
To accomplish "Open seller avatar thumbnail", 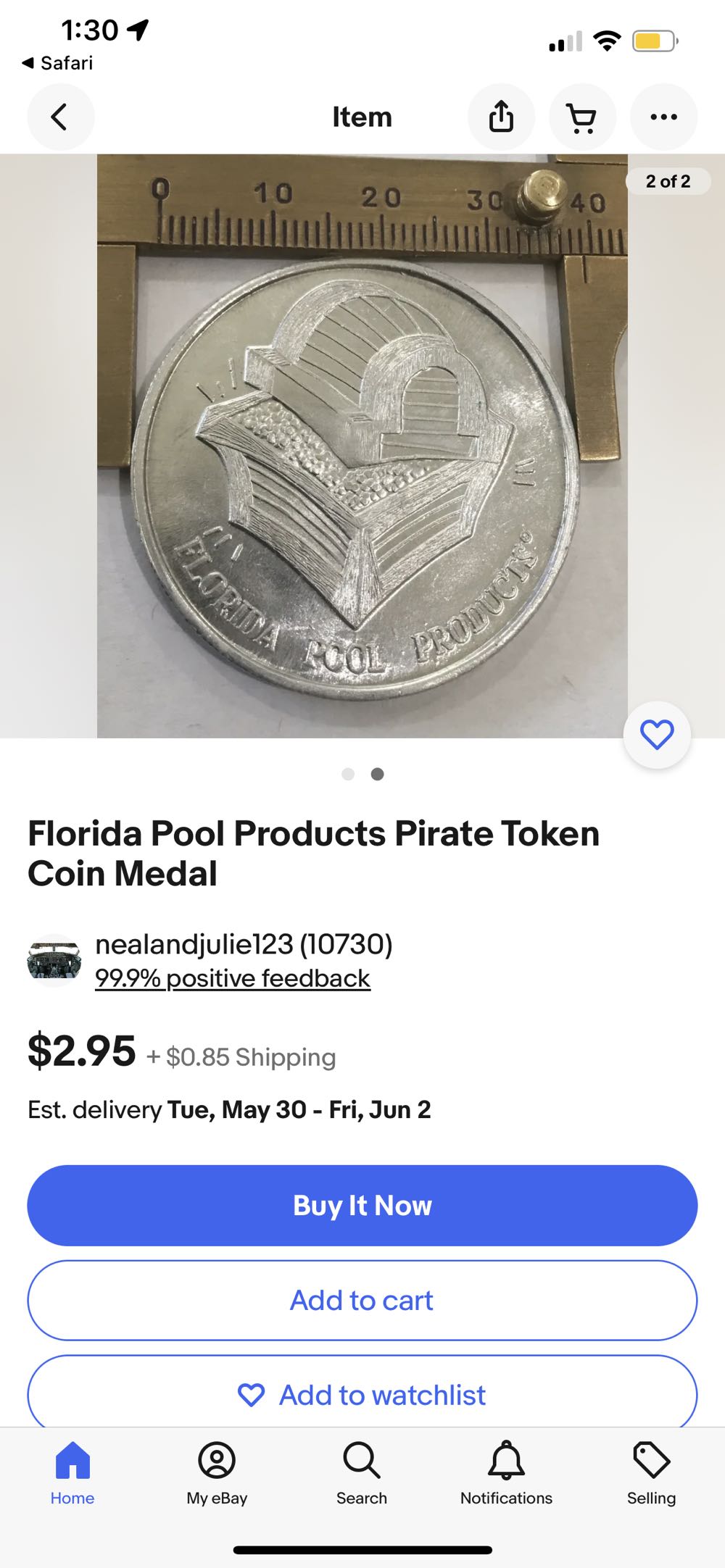I will click(x=55, y=959).
